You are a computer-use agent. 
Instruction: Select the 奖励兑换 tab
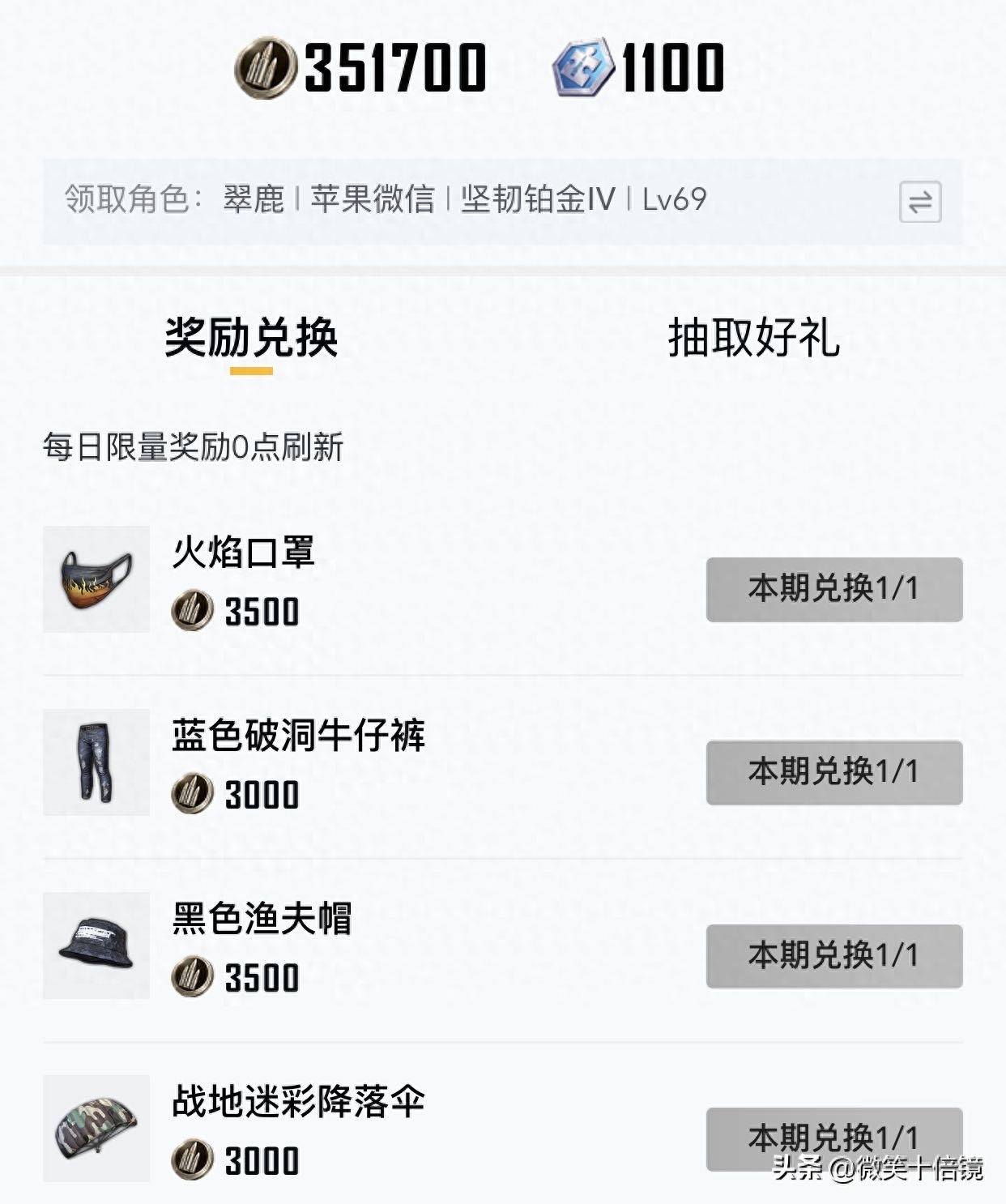[251, 340]
